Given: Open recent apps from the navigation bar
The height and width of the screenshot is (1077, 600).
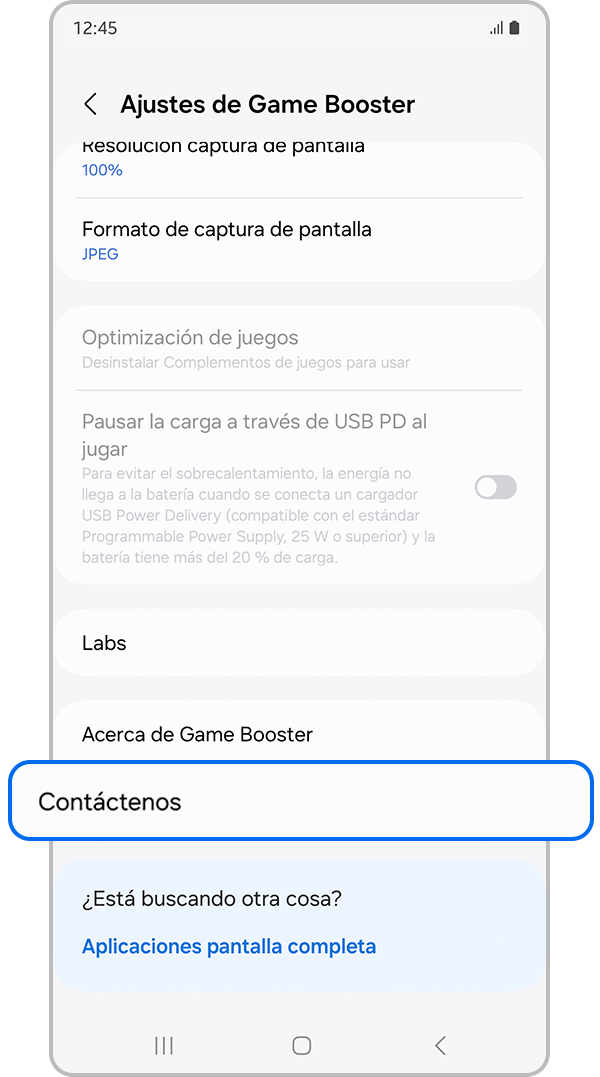Looking at the screenshot, I should click(164, 1045).
